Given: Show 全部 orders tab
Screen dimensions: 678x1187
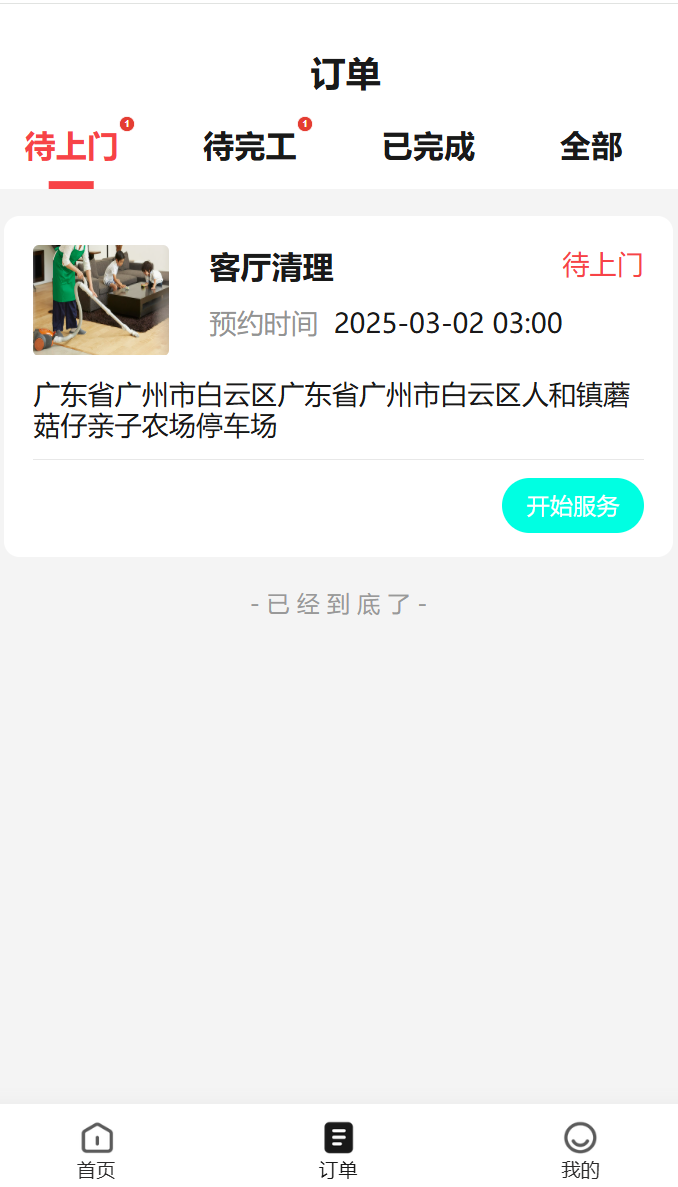Looking at the screenshot, I should point(590,147).
